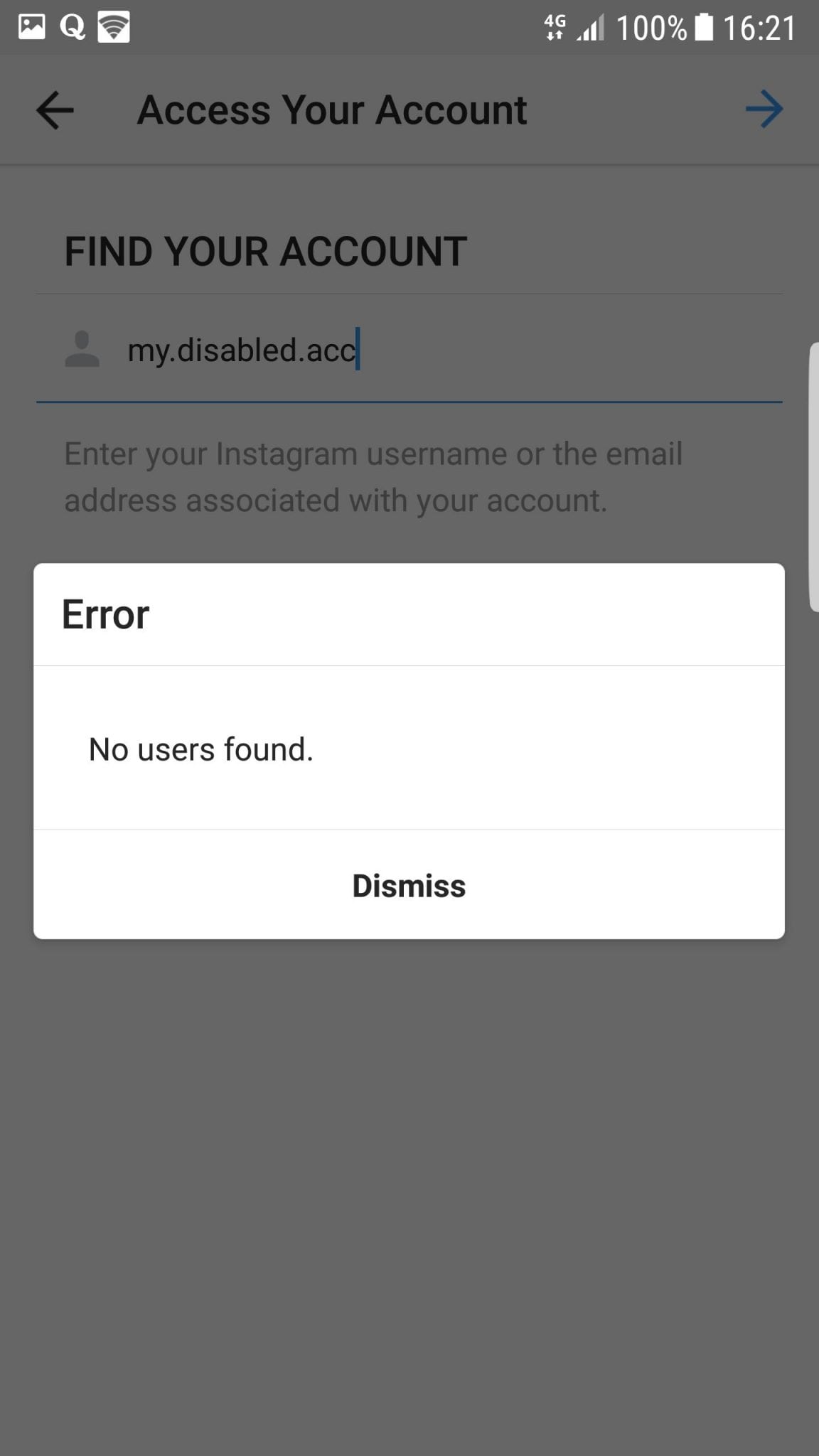Tap the username field with my.disabled.acc
Viewport: 819px width, 1456px height.
tap(409, 350)
